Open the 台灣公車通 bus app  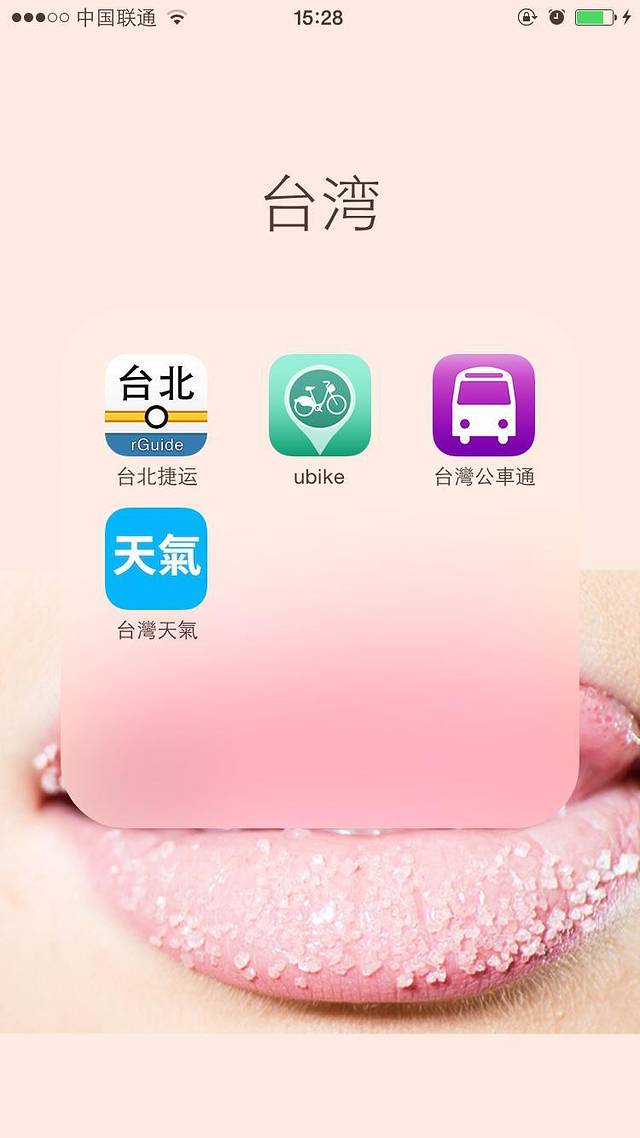(483, 405)
